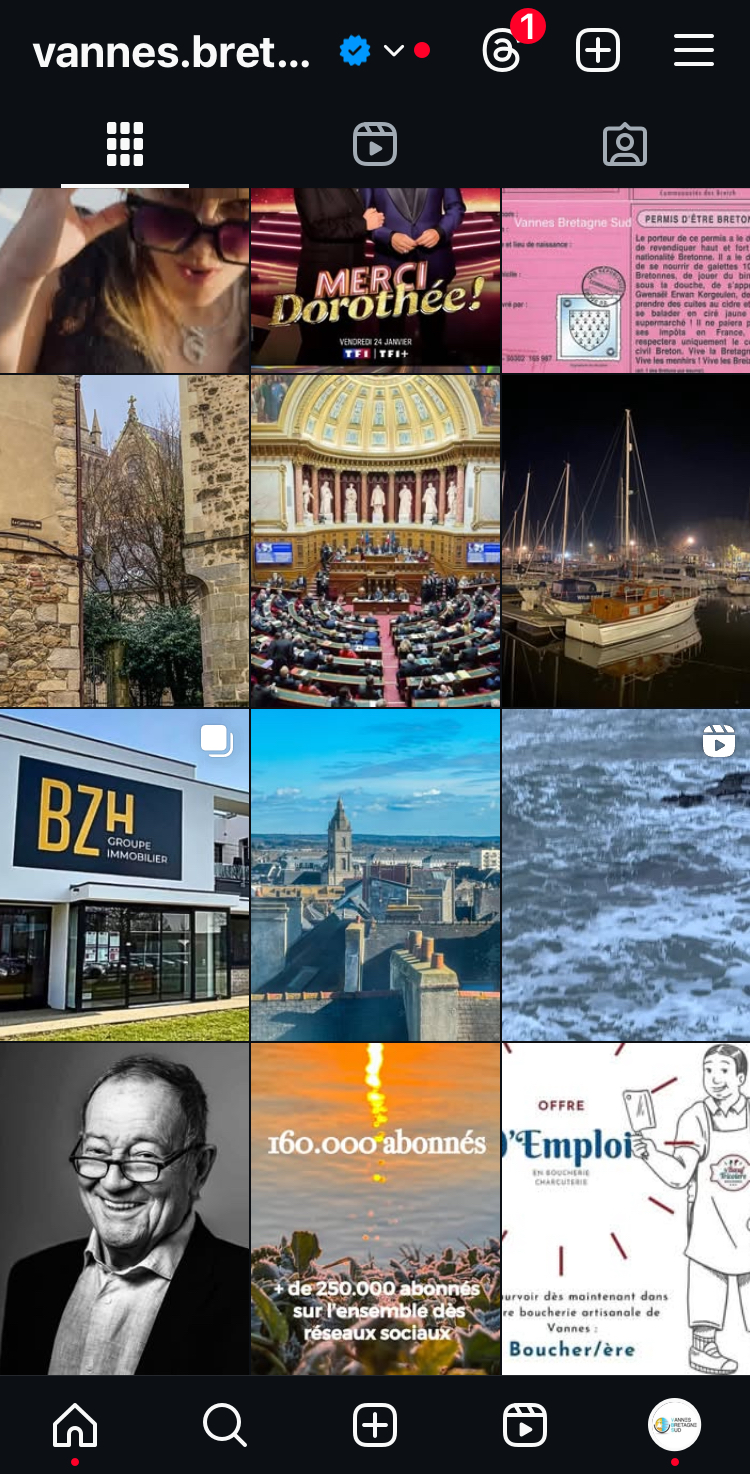This screenshot has height=1474, width=750.
Task: Open the night harbor sailboat post
Action: pyautogui.click(x=626, y=541)
